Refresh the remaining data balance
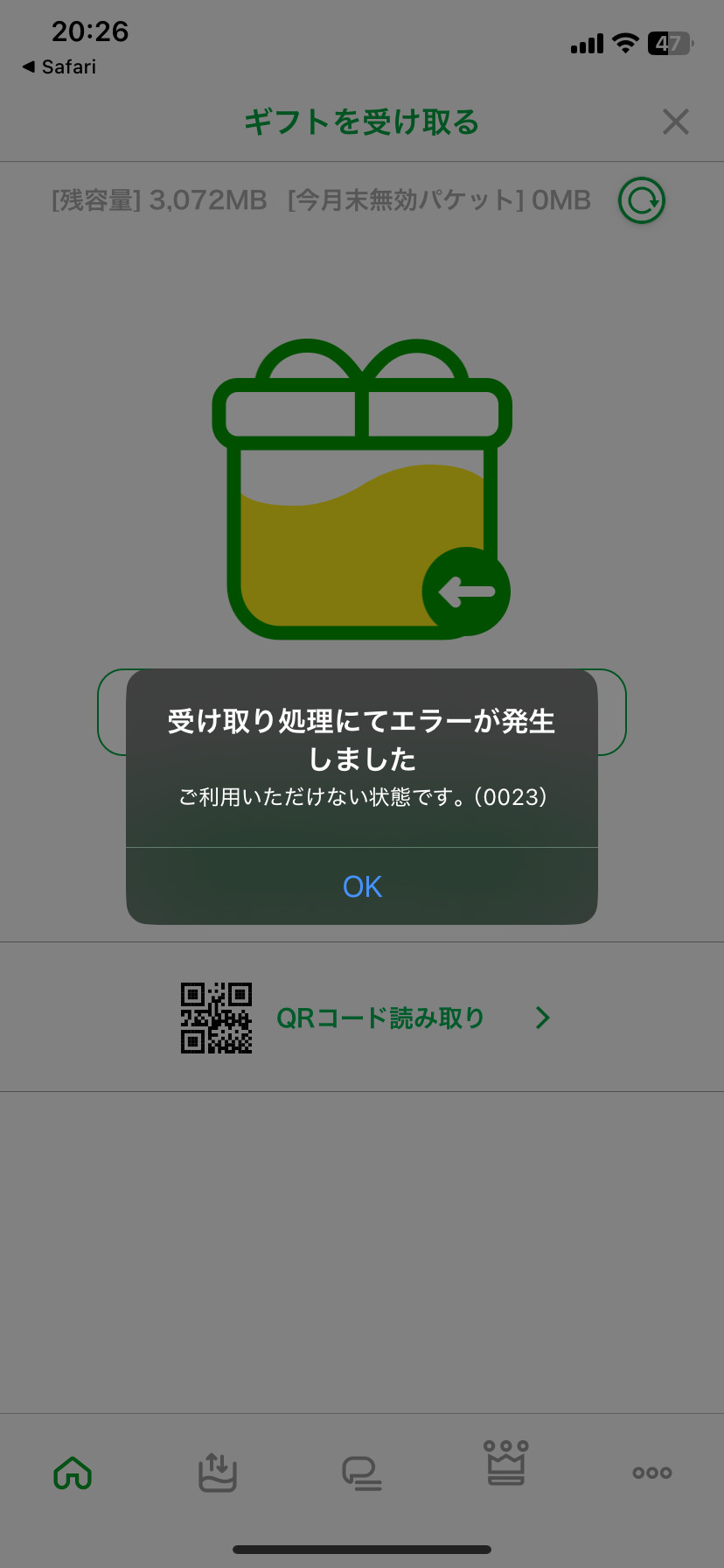The image size is (724, 1568). (x=642, y=200)
